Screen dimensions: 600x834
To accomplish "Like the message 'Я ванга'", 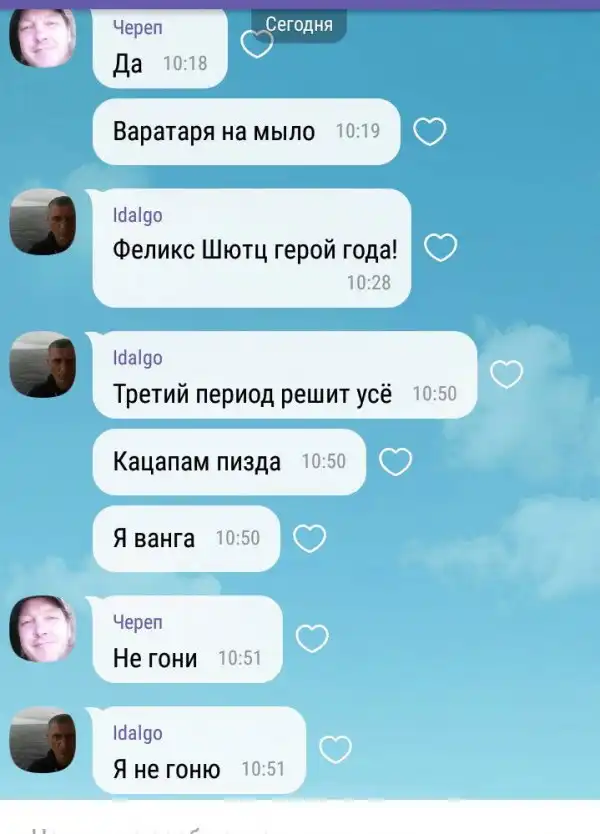I will click(x=310, y=539).
